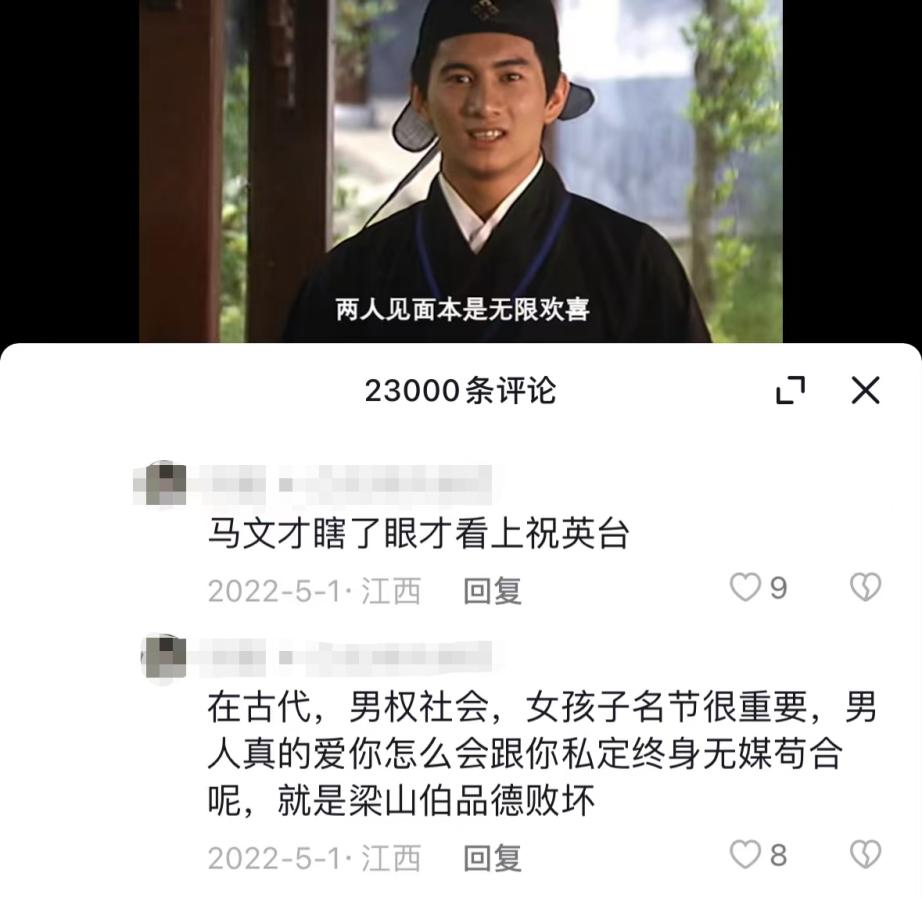
Task: Dislike the comment about 马文才瞎了眼
Action: point(865,588)
